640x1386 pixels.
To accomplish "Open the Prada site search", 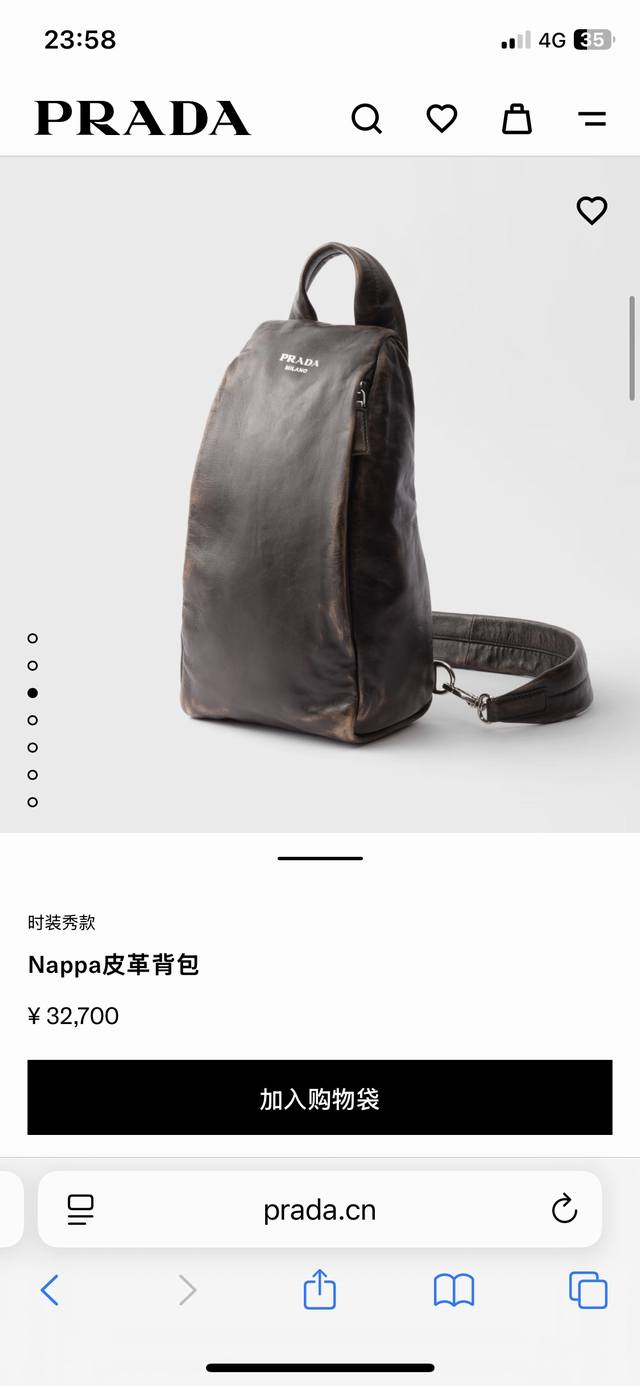I will (x=367, y=119).
